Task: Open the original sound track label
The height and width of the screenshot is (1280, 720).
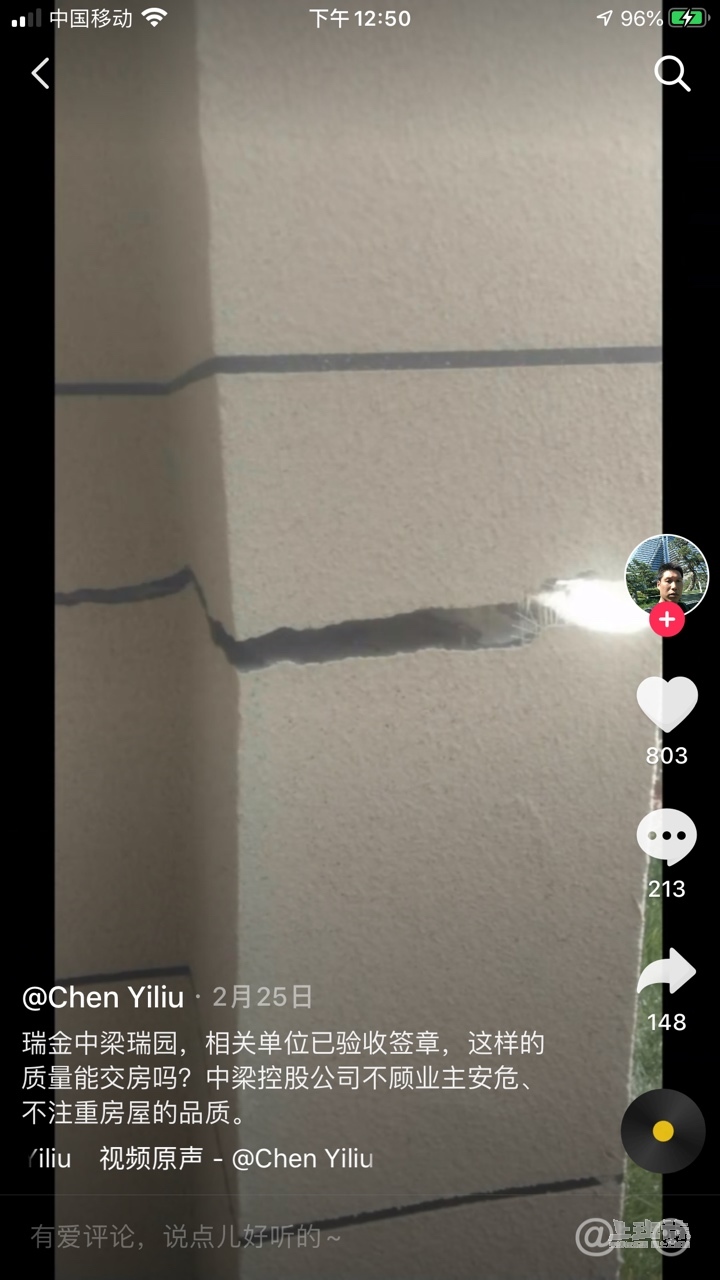Action: click(236, 1158)
